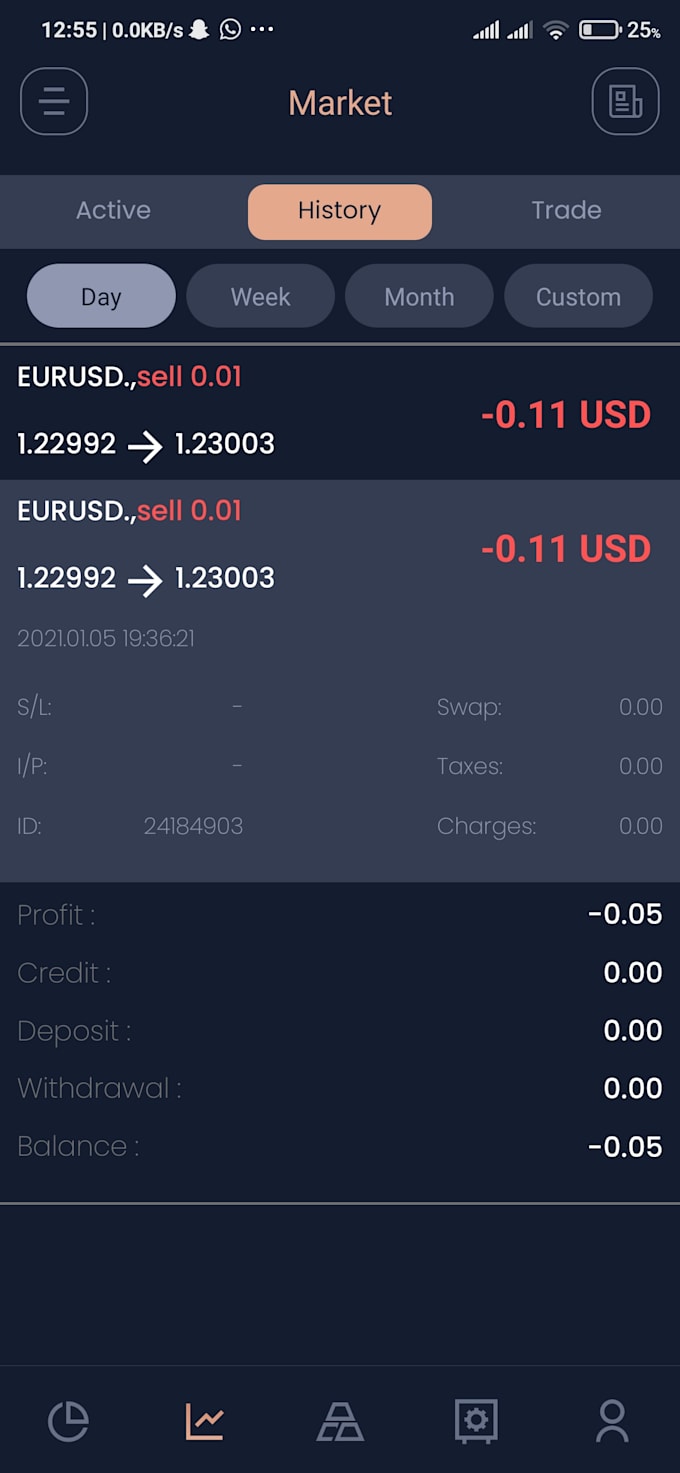Expand the collapsed EURUSD sell 0.01 trade
This screenshot has width=680, height=1473.
click(339, 412)
